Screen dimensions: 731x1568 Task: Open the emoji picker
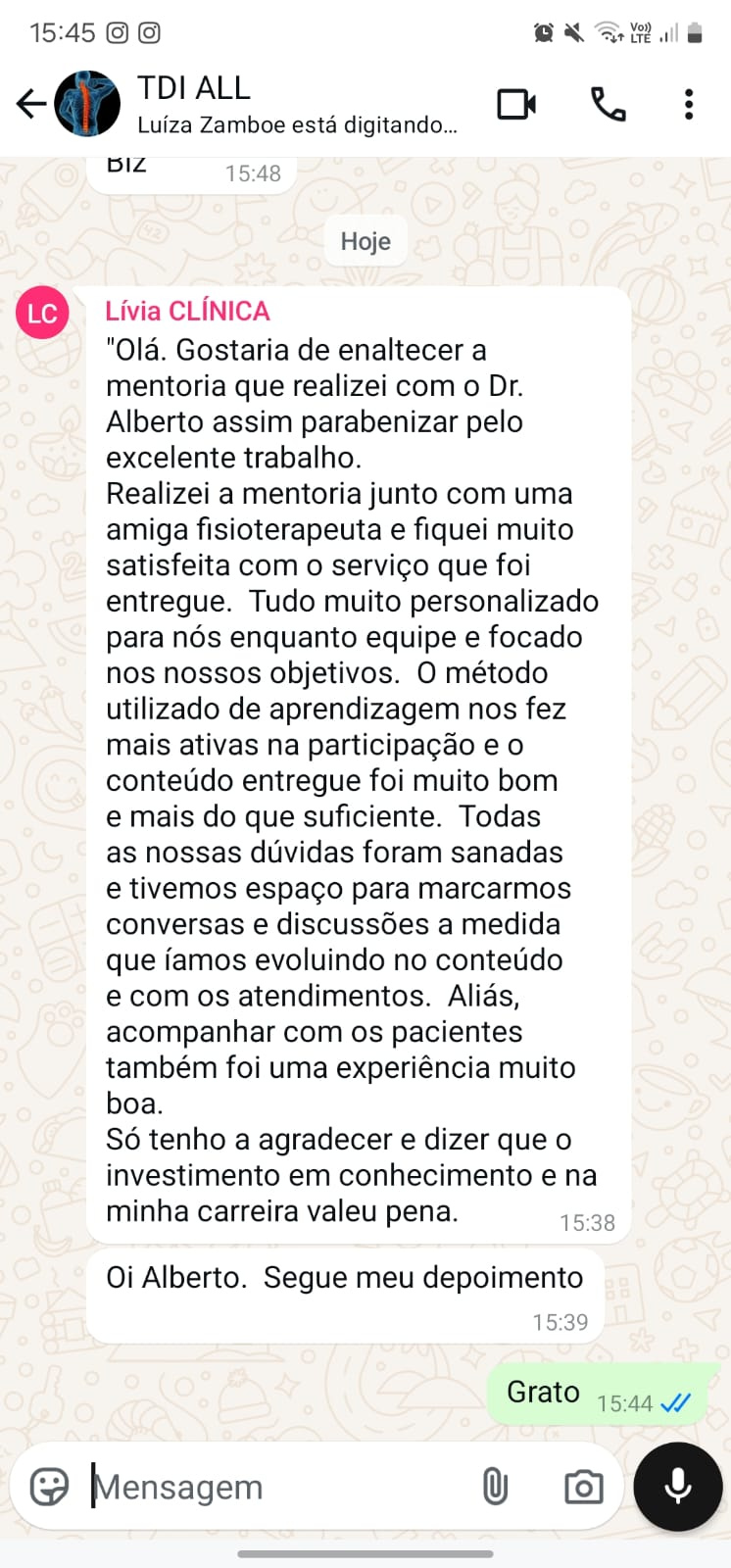click(x=49, y=1487)
